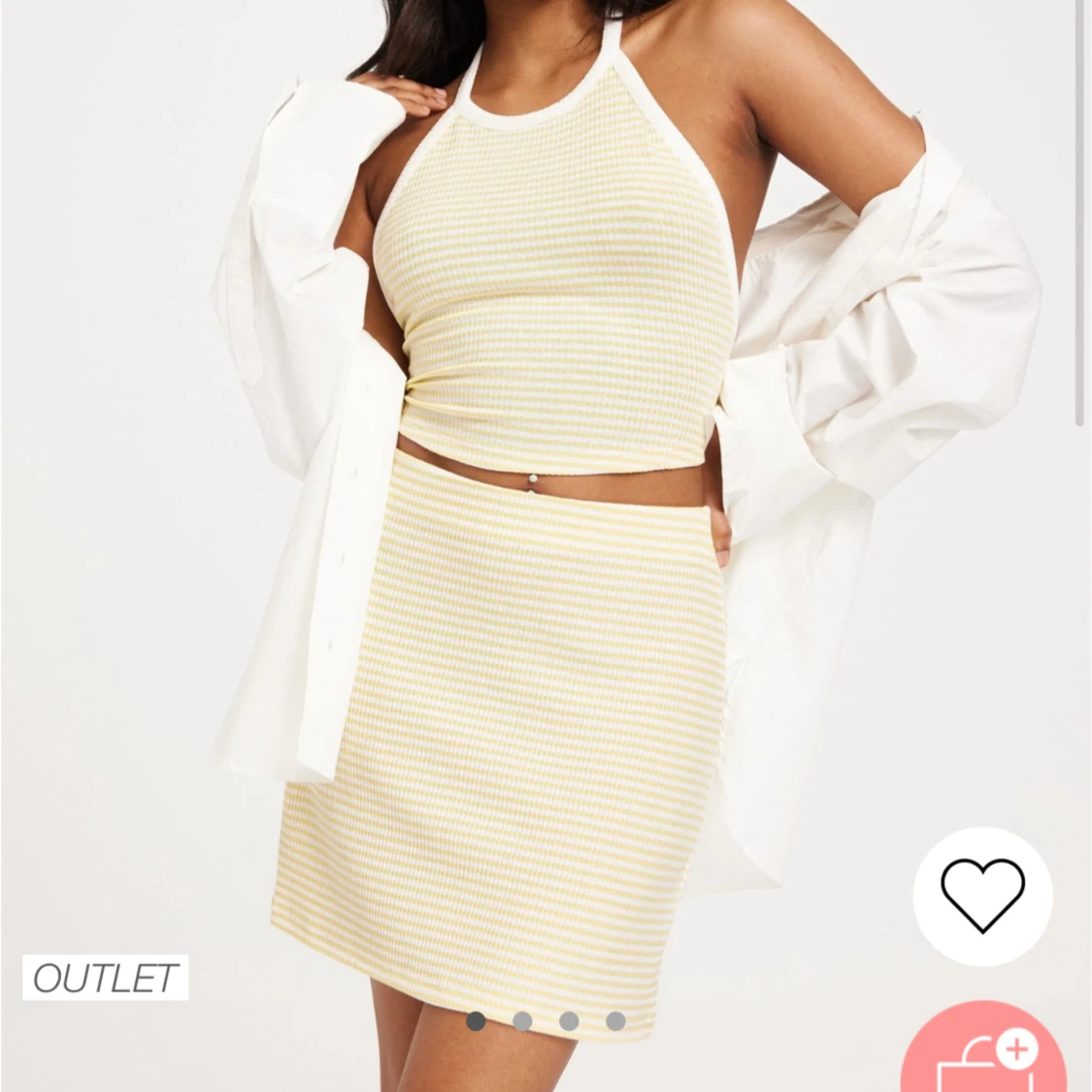Jump to the last image indicator dot
The image size is (1092, 1092).
[x=615, y=1020]
